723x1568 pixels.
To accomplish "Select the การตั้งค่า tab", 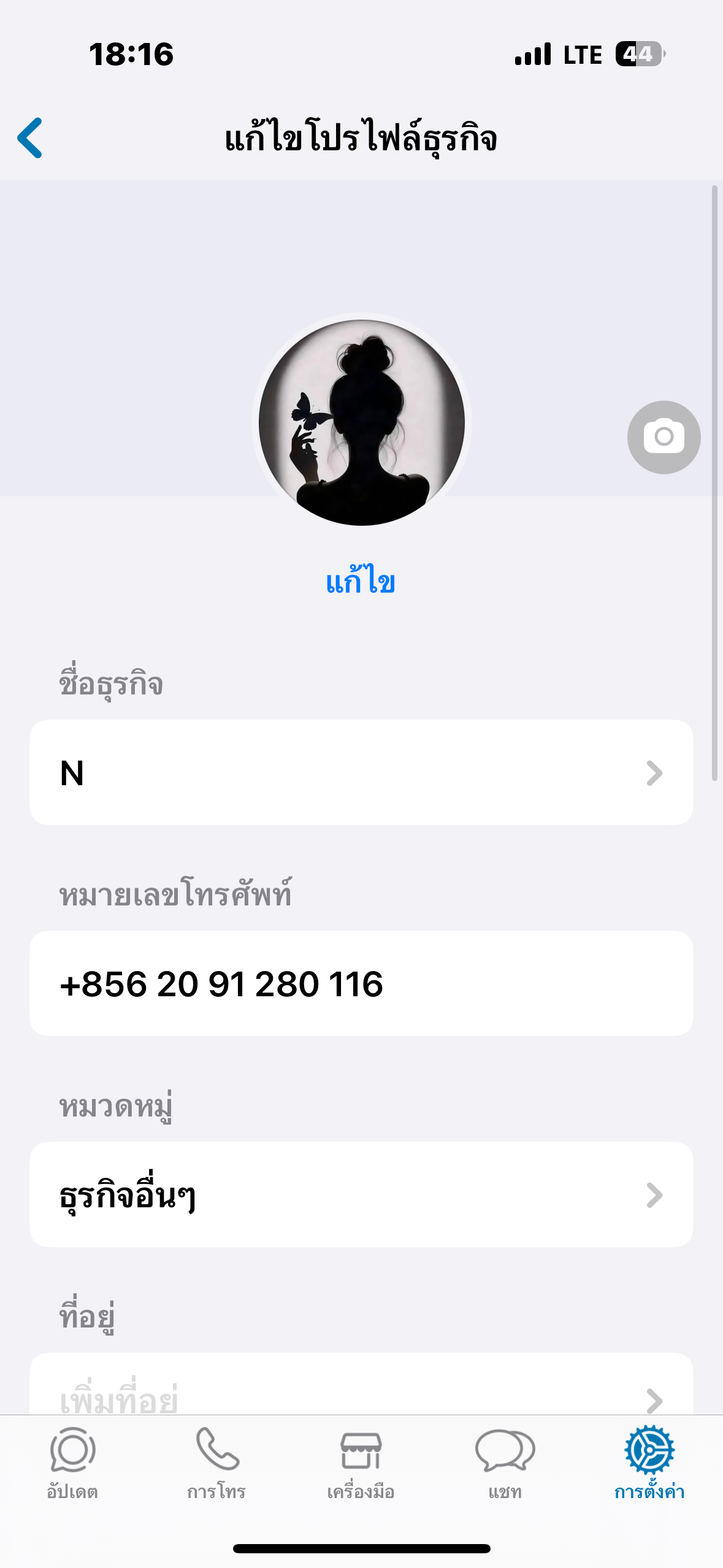I will [x=649, y=1464].
